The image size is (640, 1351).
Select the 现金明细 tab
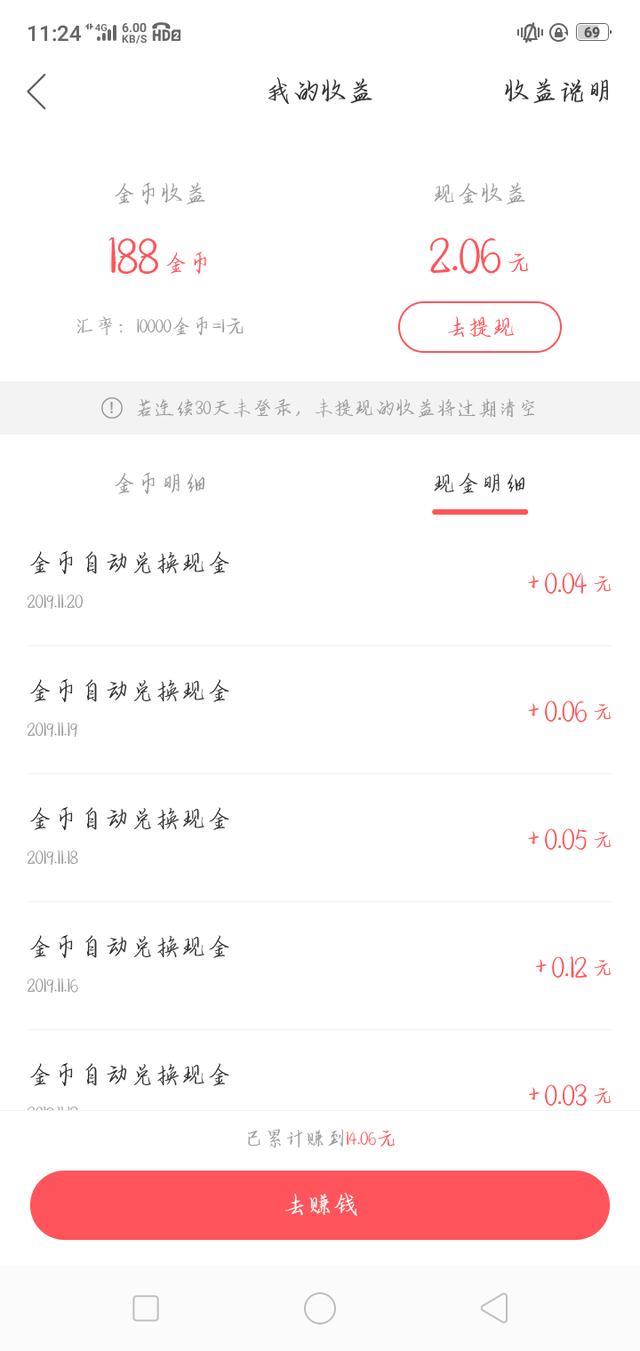(x=480, y=484)
